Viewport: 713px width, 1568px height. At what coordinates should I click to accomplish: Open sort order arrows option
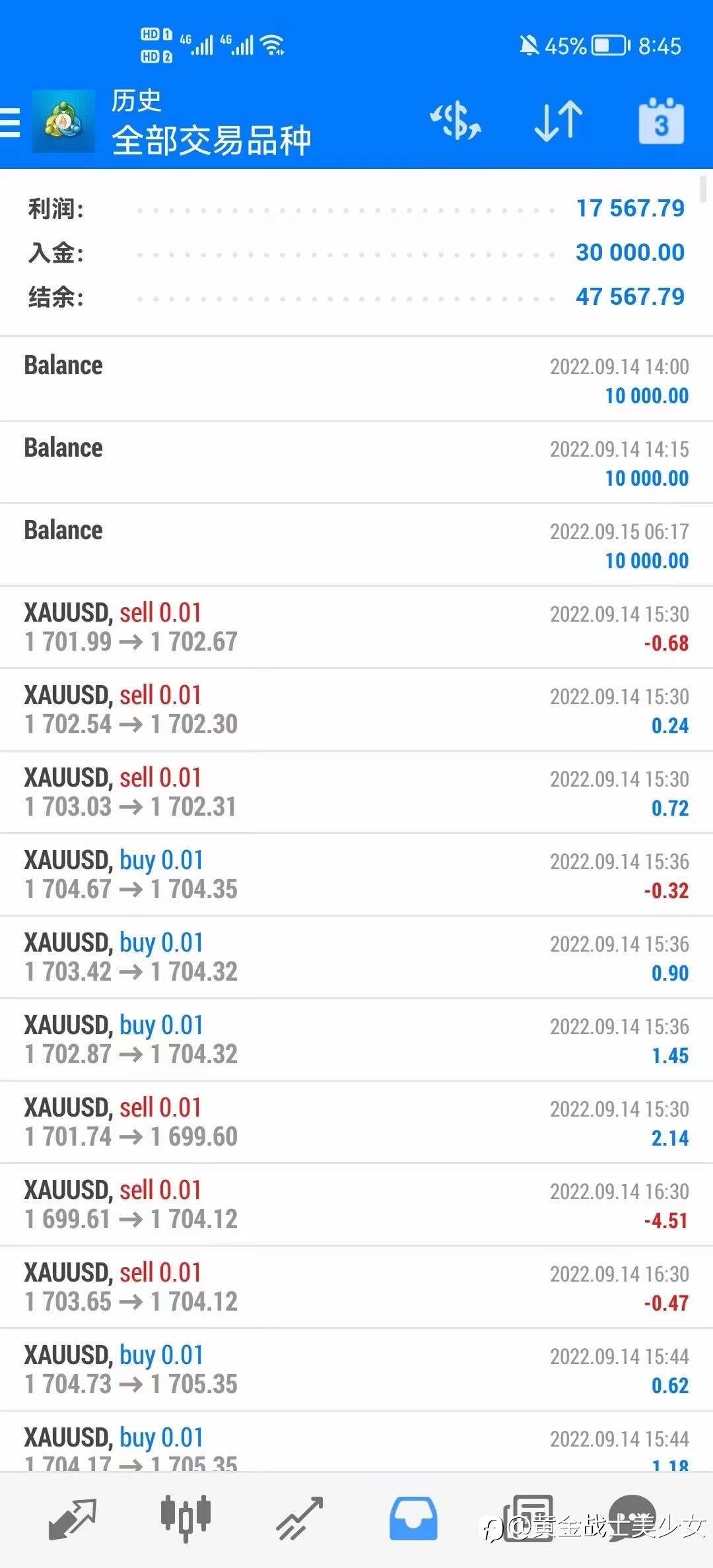(559, 121)
